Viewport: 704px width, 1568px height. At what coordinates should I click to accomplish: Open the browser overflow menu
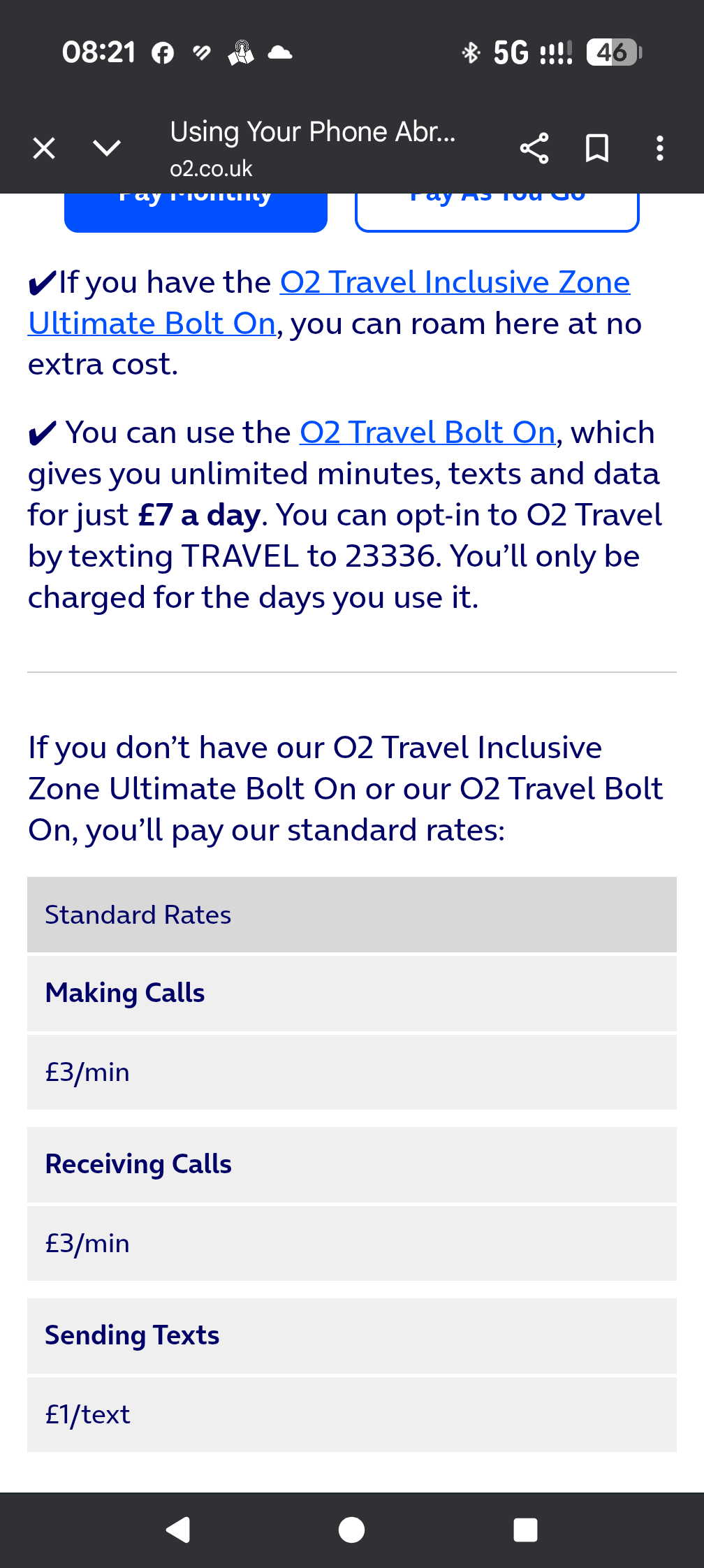(659, 147)
